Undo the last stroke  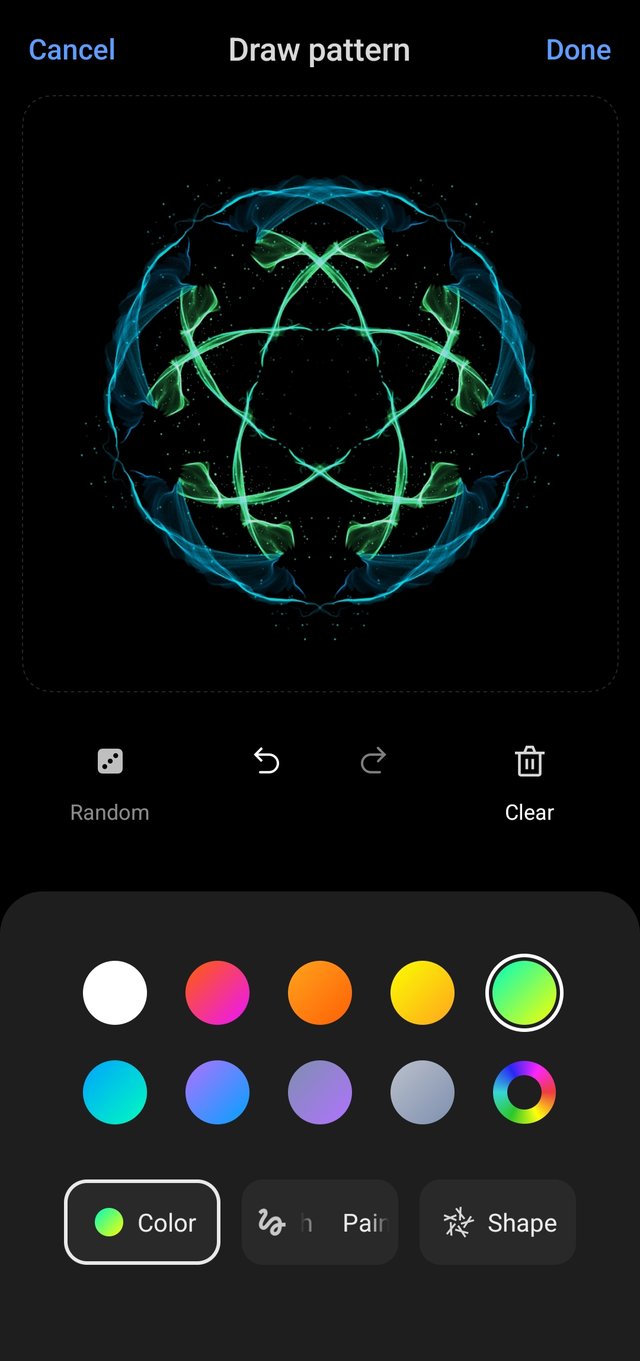(x=266, y=763)
